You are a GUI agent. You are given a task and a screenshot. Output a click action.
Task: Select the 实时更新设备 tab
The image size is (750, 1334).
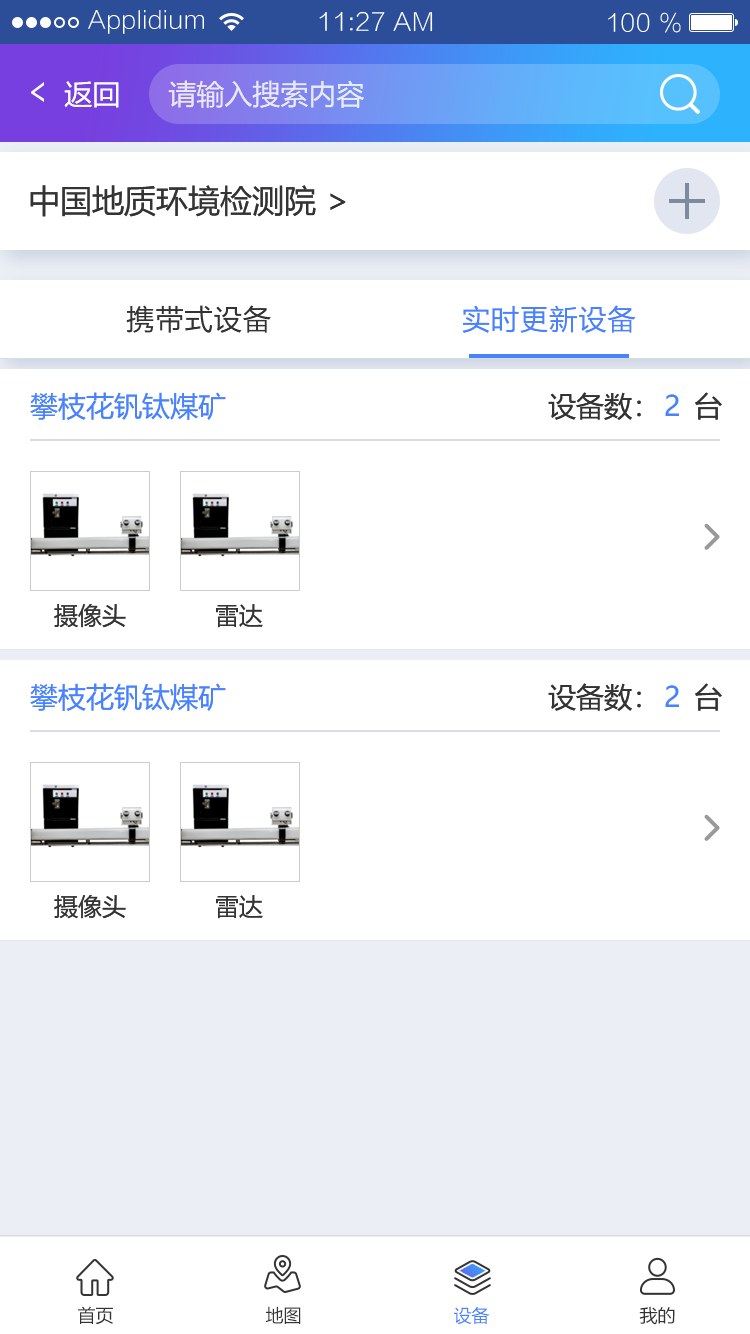(x=548, y=320)
